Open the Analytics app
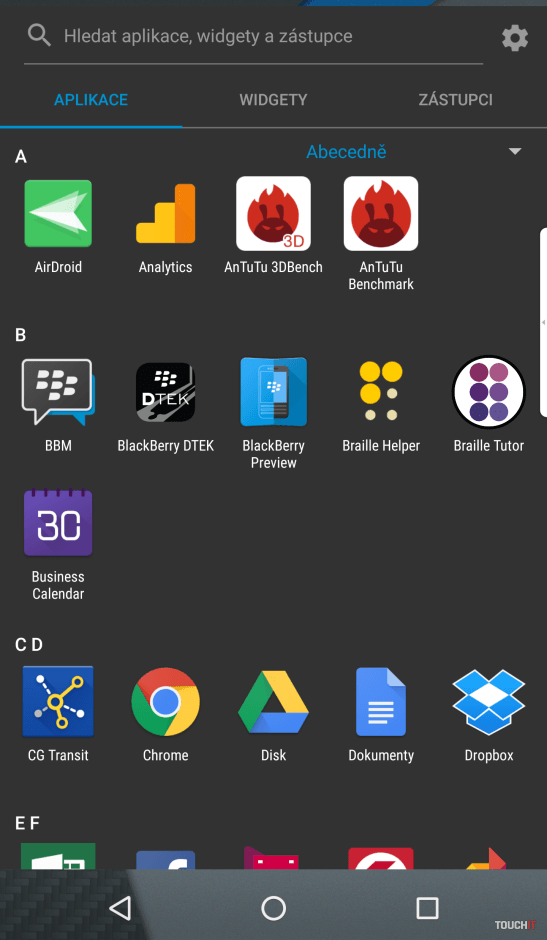This screenshot has width=547, height=940. (x=166, y=227)
